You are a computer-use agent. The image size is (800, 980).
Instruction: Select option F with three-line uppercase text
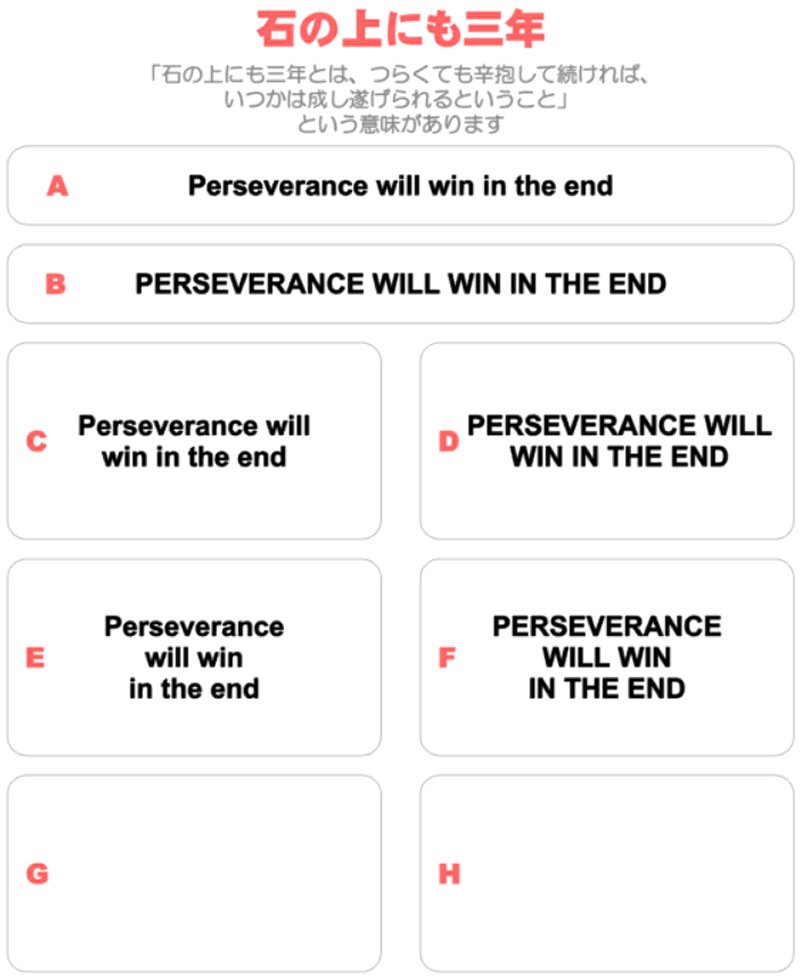click(605, 656)
